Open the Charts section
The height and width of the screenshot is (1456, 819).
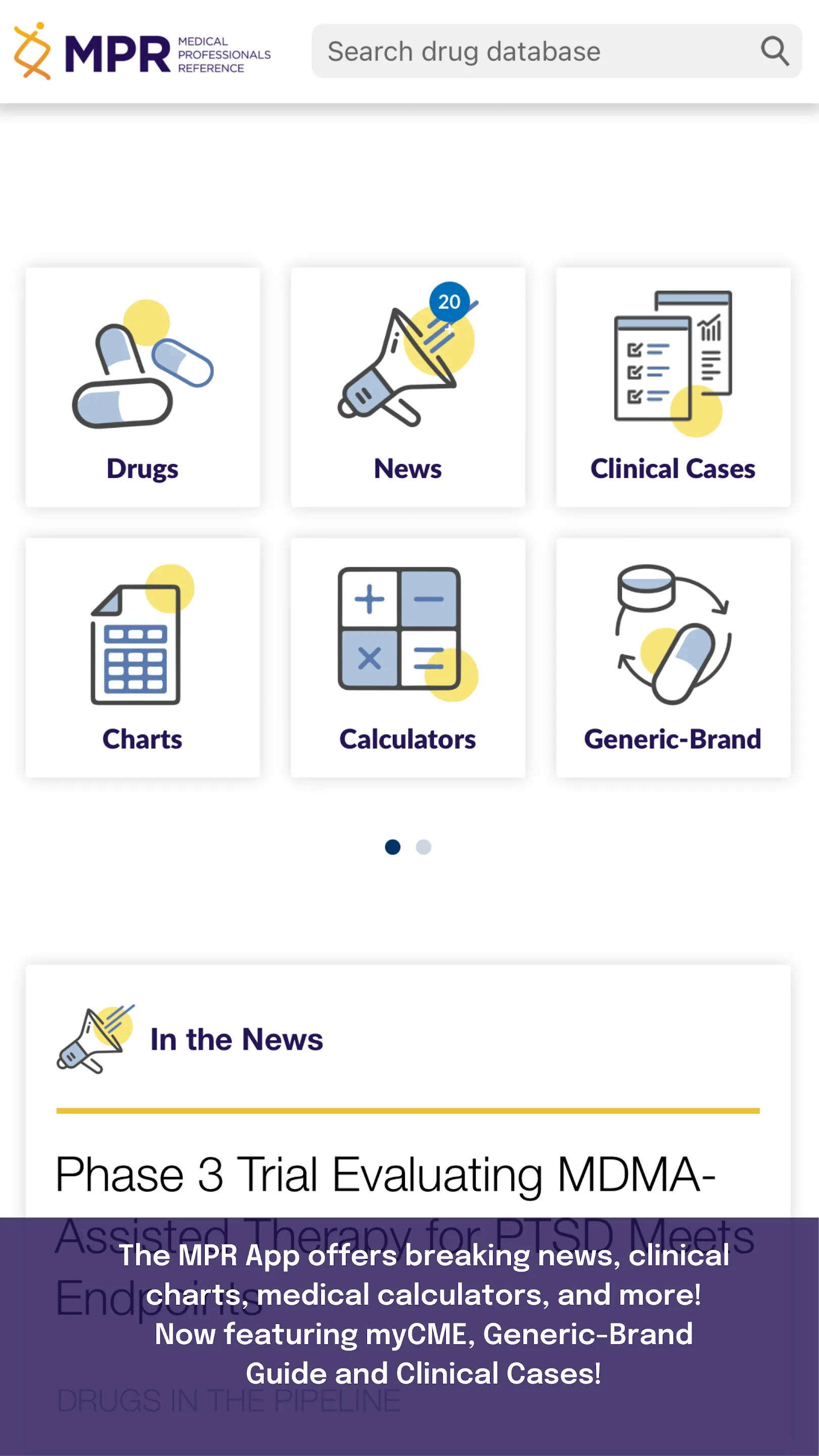[143, 657]
